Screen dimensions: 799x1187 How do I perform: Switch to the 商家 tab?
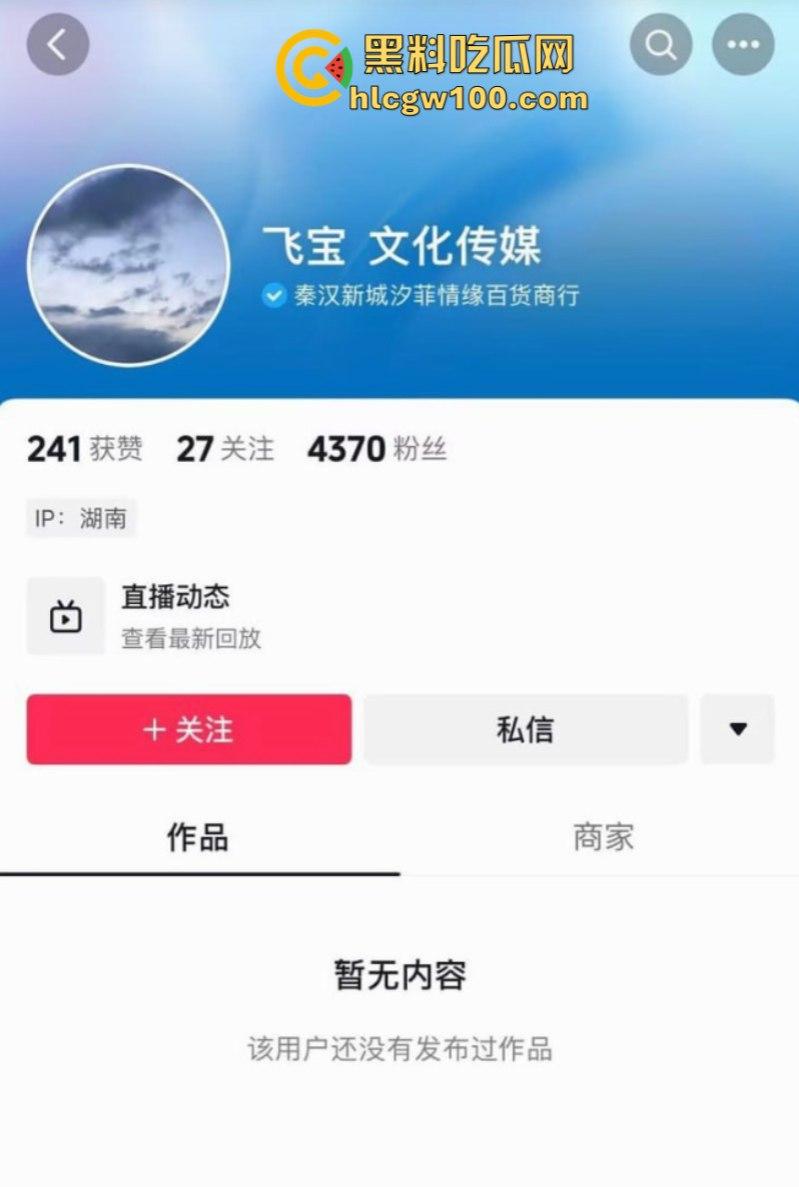point(602,837)
